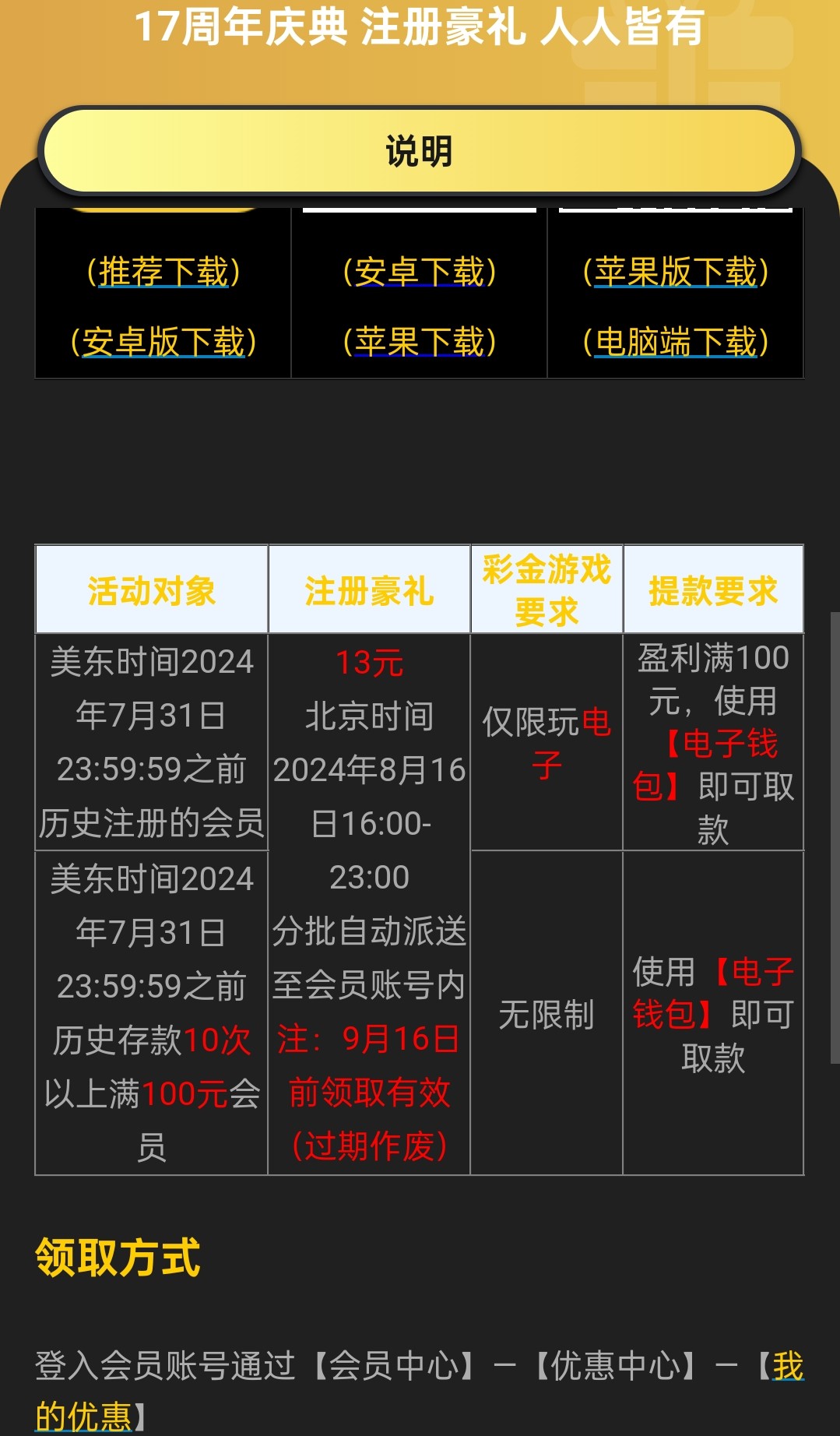Open the 苹果下载 link
This screenshot has height=1436, width=840.
419,342
